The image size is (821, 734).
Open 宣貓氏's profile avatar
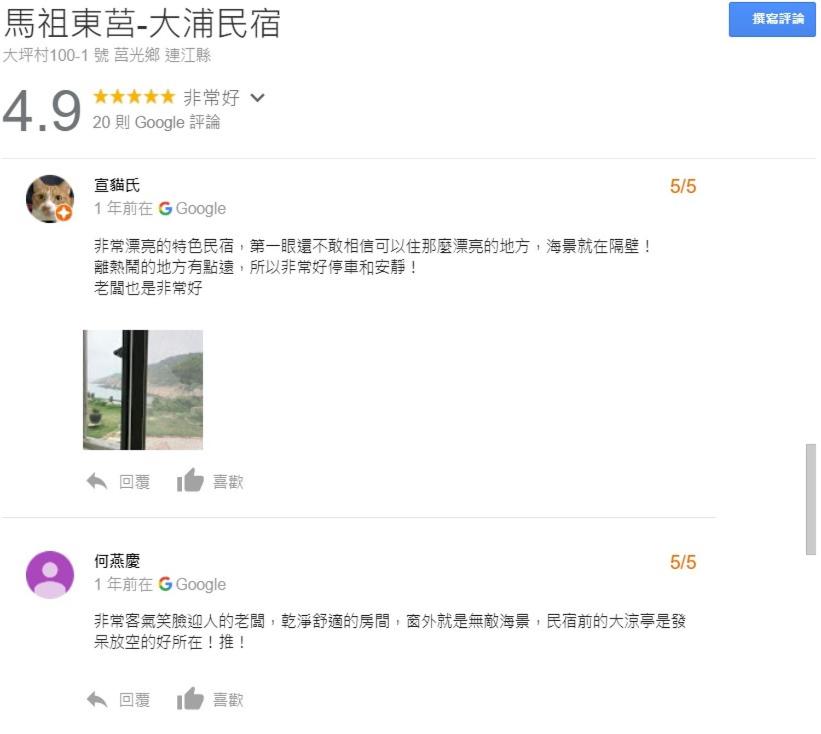pos(49,198)
